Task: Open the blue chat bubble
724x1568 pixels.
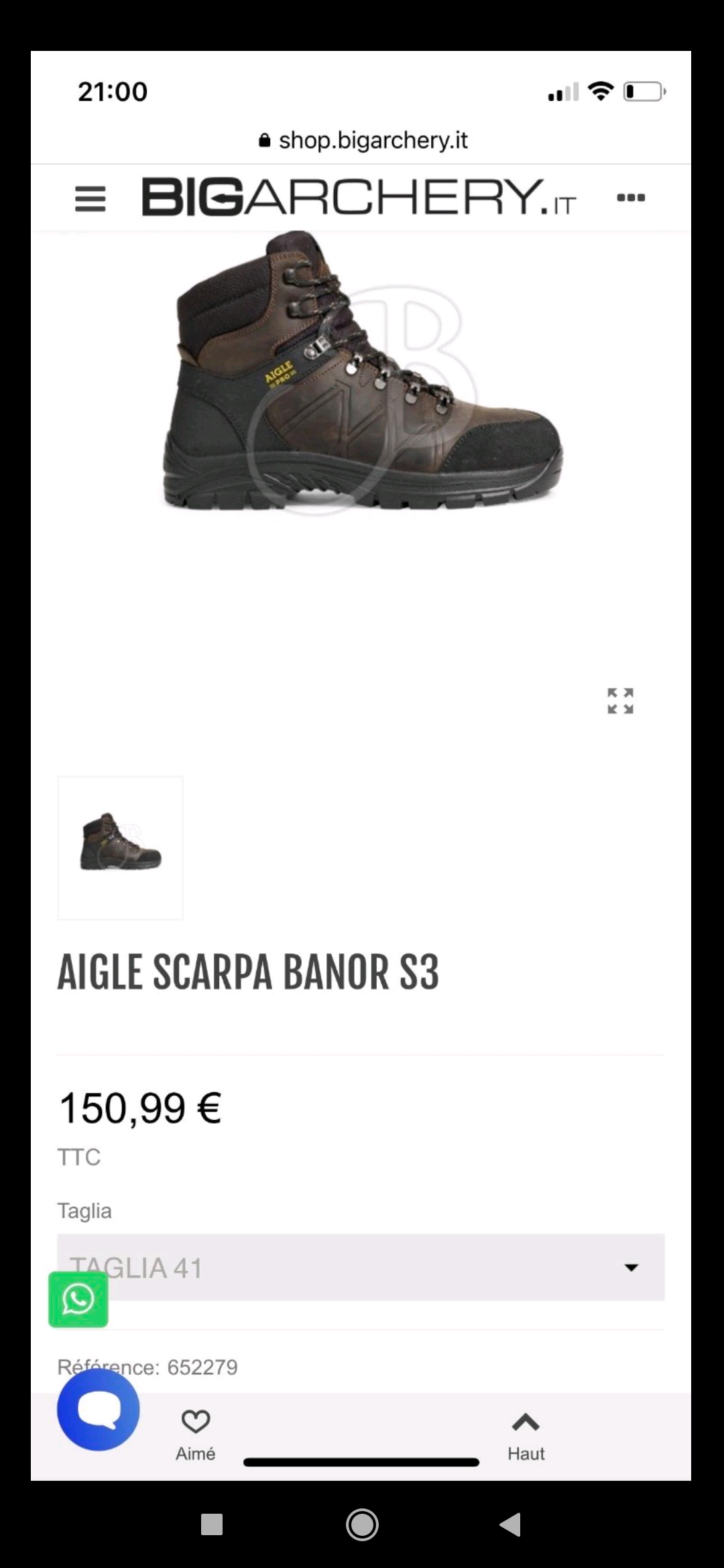Action: tap(99, 1410)
